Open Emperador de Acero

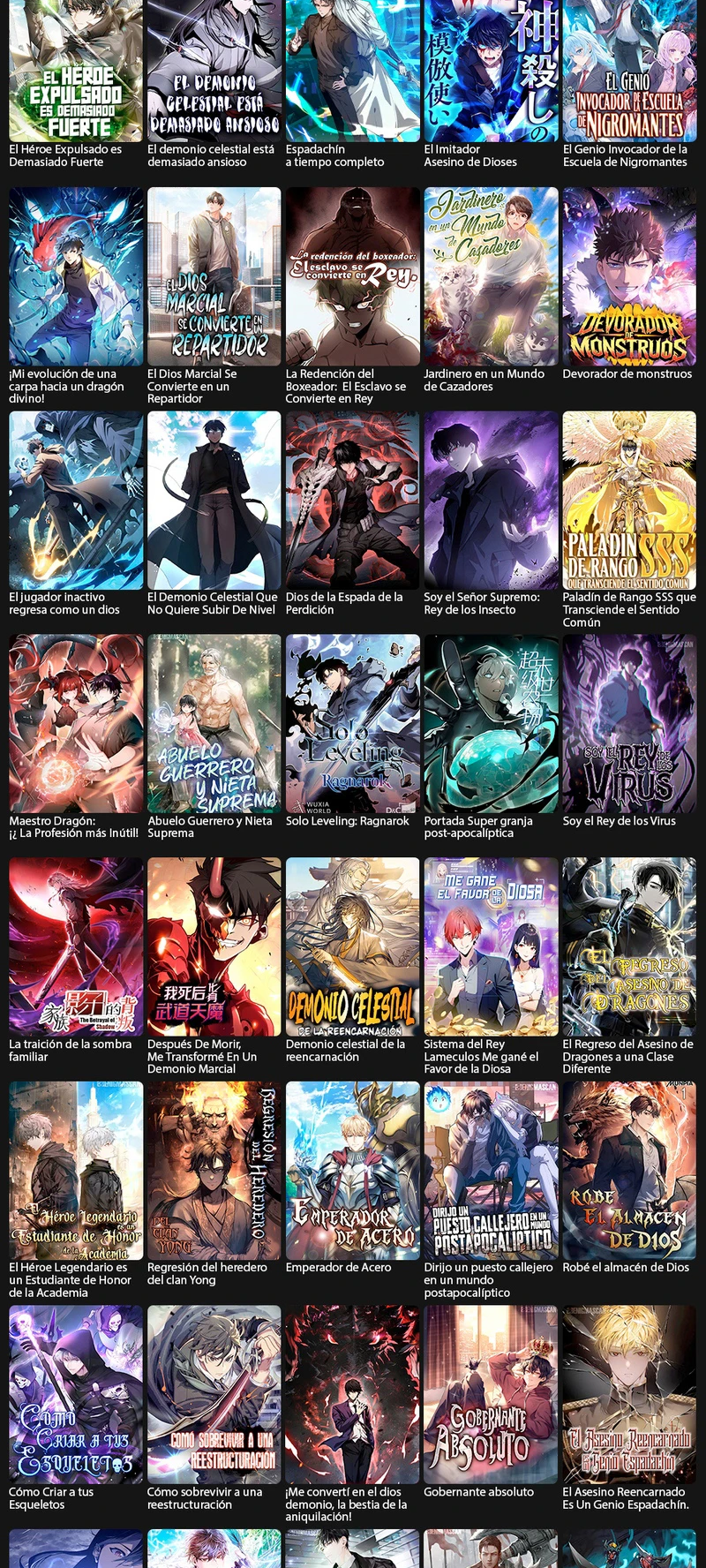[x=353, y=1171]
